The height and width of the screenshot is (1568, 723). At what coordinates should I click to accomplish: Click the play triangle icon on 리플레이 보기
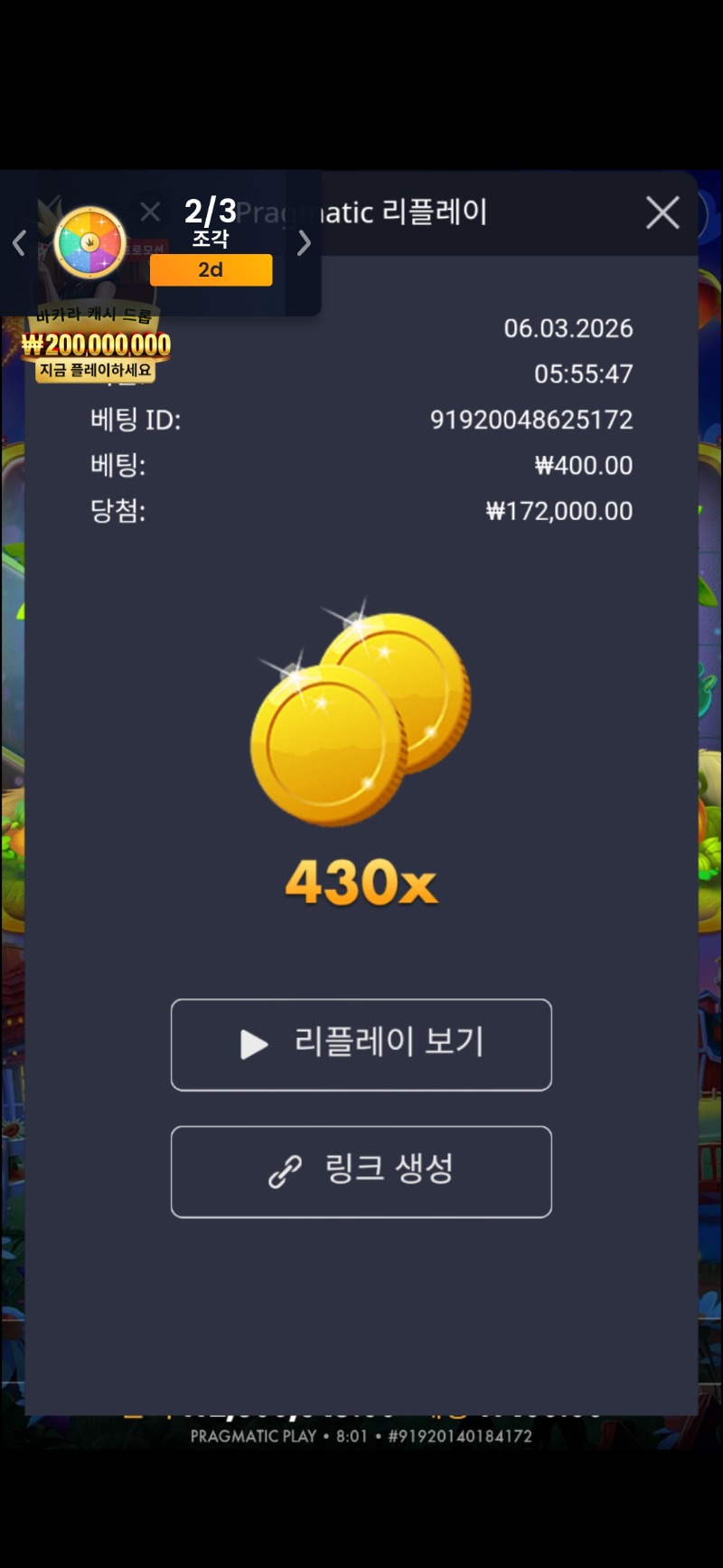[252, 1044]
